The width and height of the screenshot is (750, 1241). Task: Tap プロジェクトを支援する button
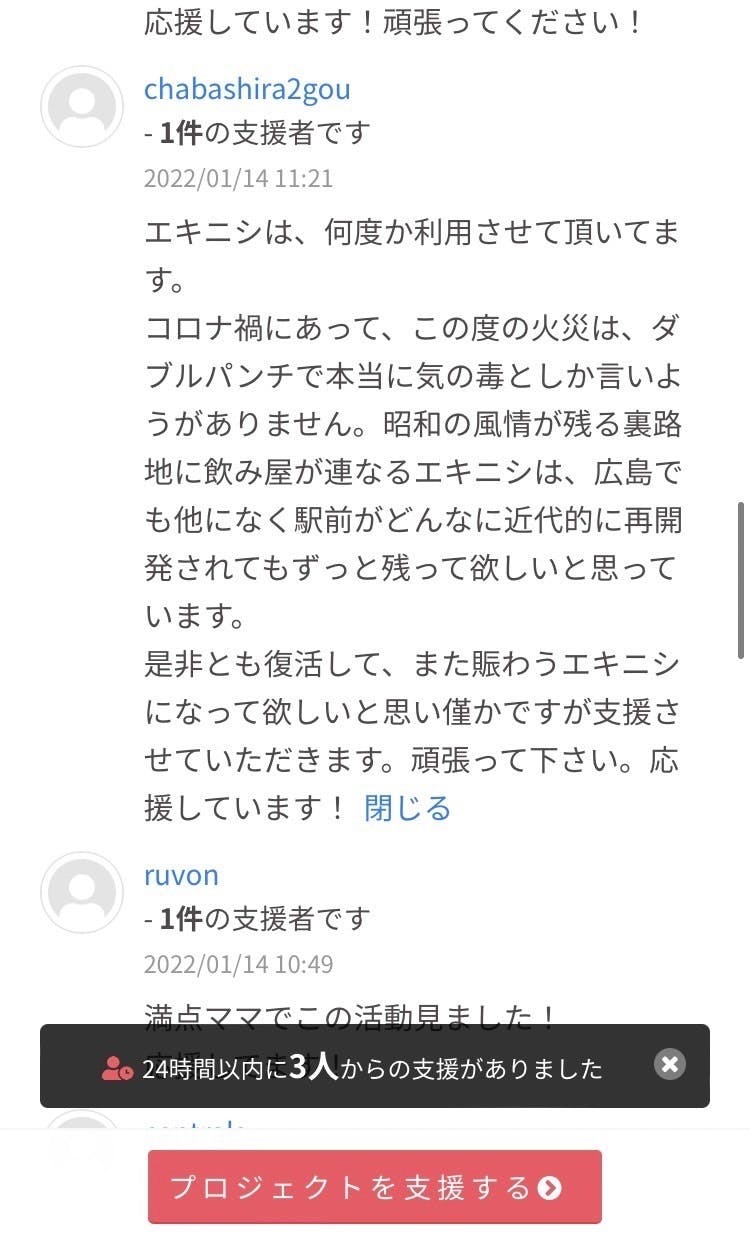[x=375, y=1187]
